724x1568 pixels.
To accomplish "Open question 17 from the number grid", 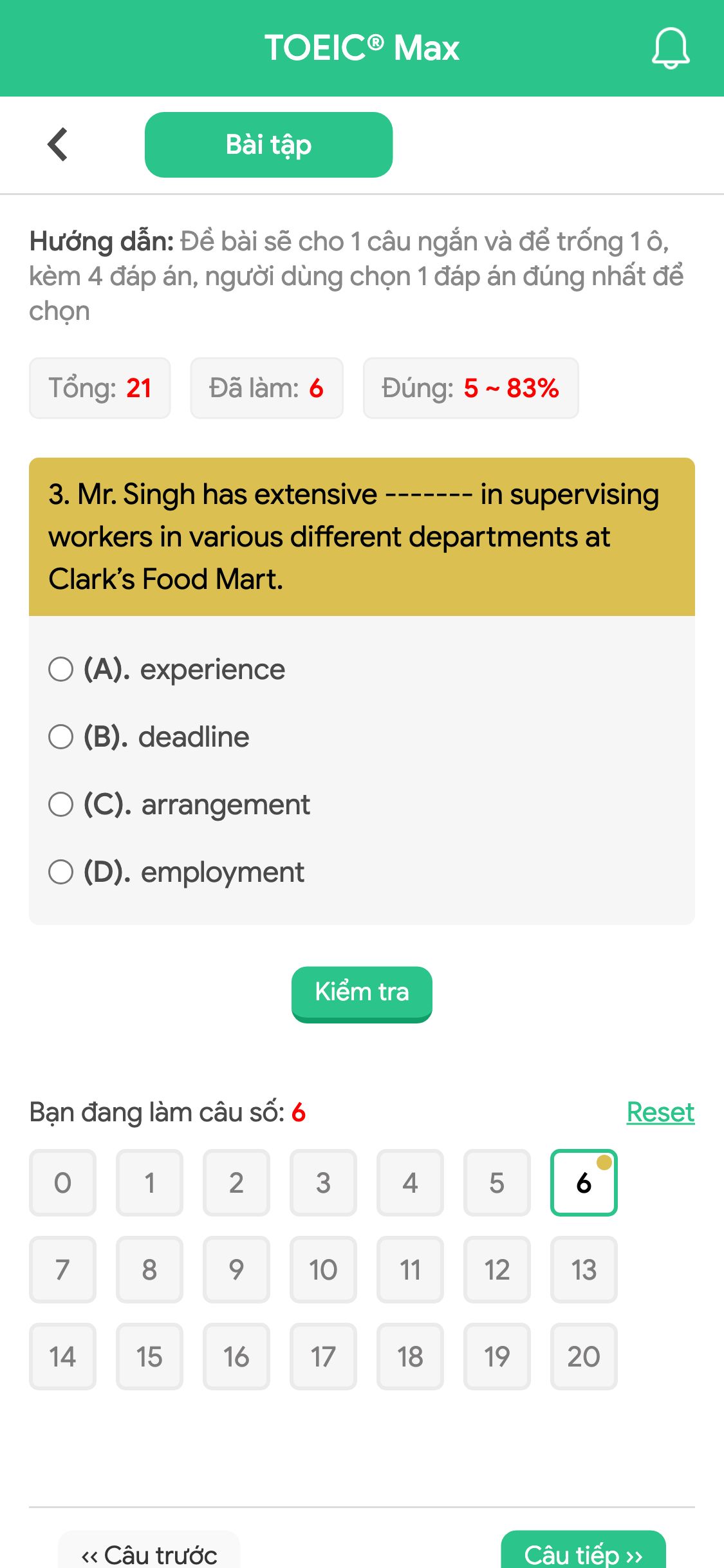I will [x=323, y=1357].
